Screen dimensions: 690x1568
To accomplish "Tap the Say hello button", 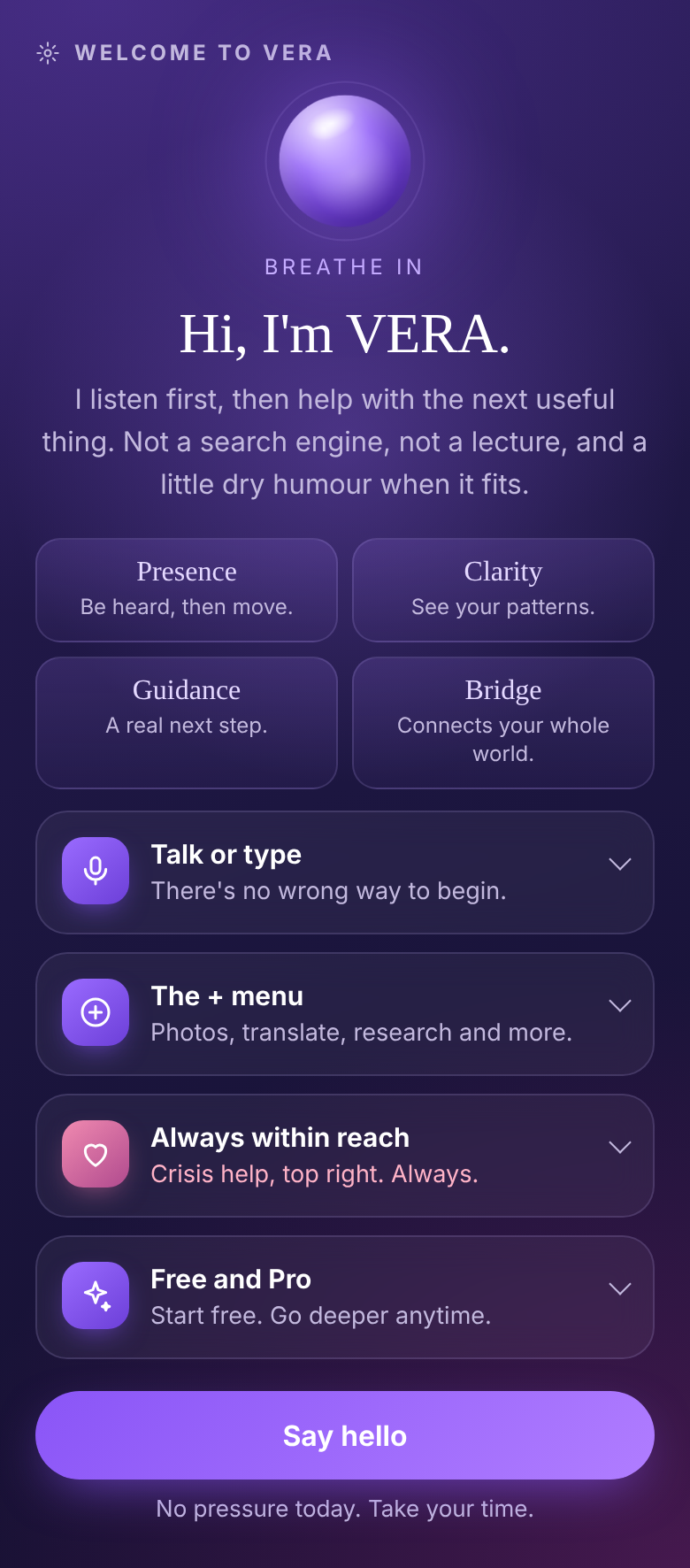I will [x=345, y=1435].
